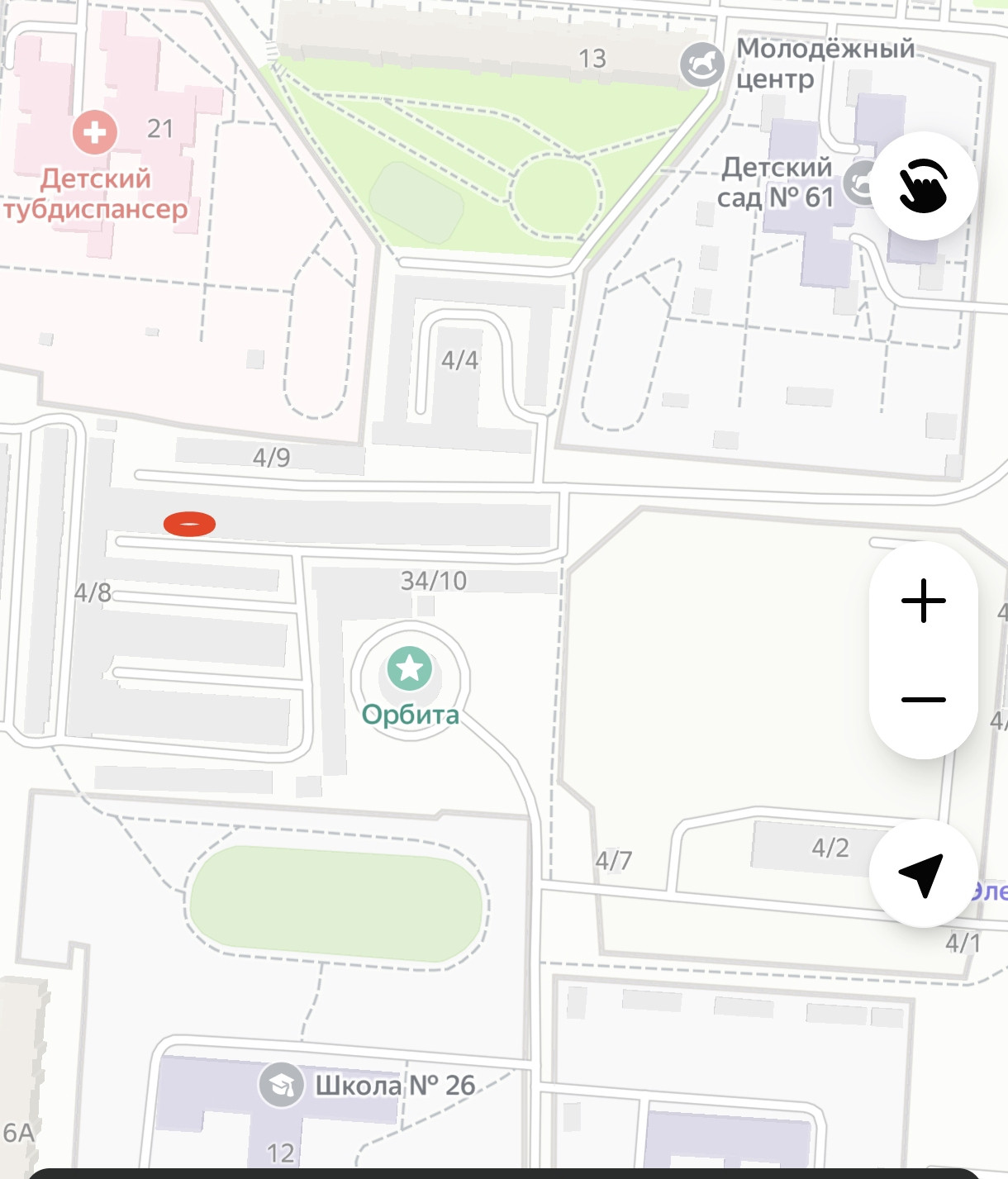
Task: Open the Молодёжный центр marker
Action: click(701, 64)
